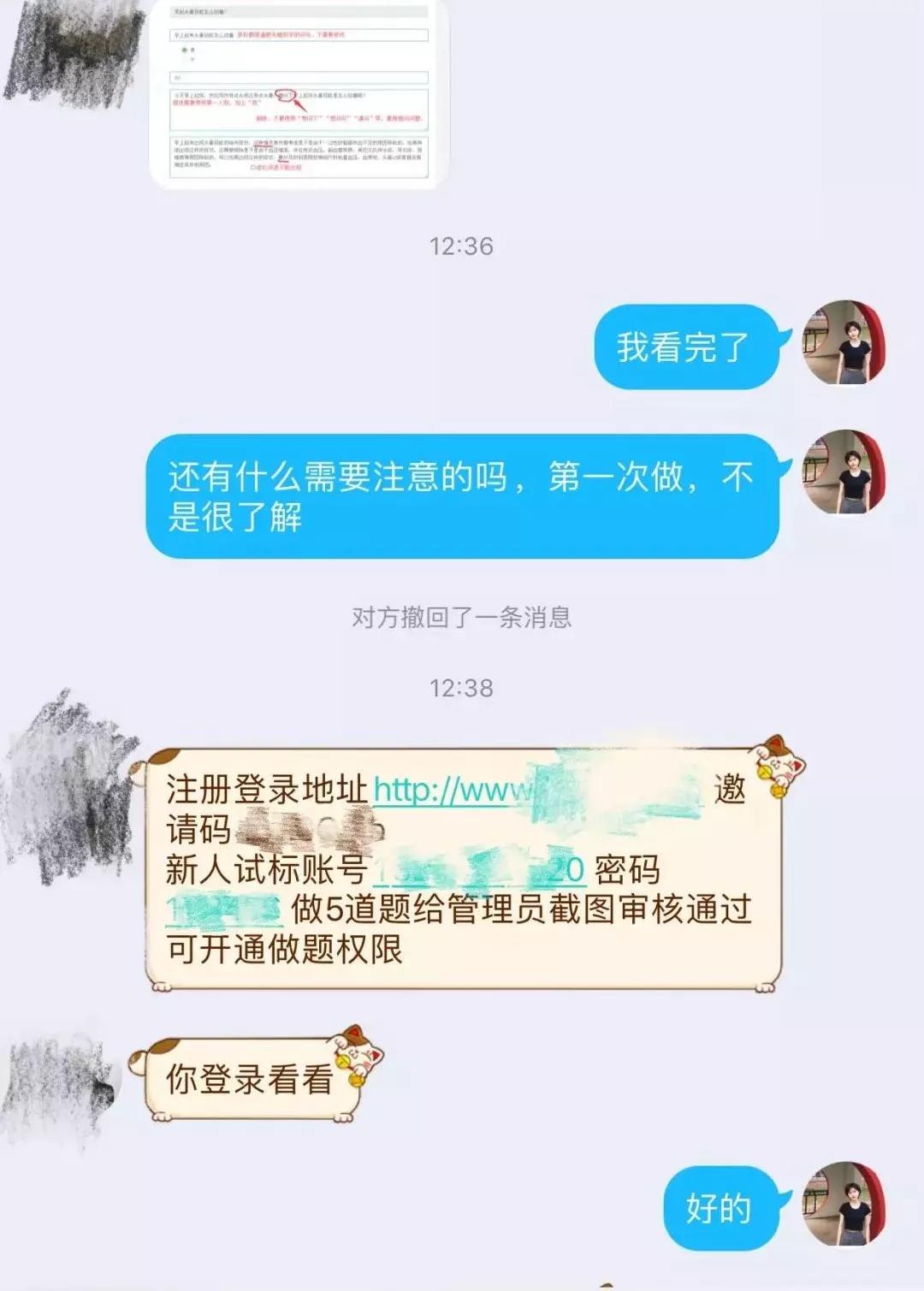924x1291 pixels.
Task: Open the shared image at the top
Action: (299, 94)
